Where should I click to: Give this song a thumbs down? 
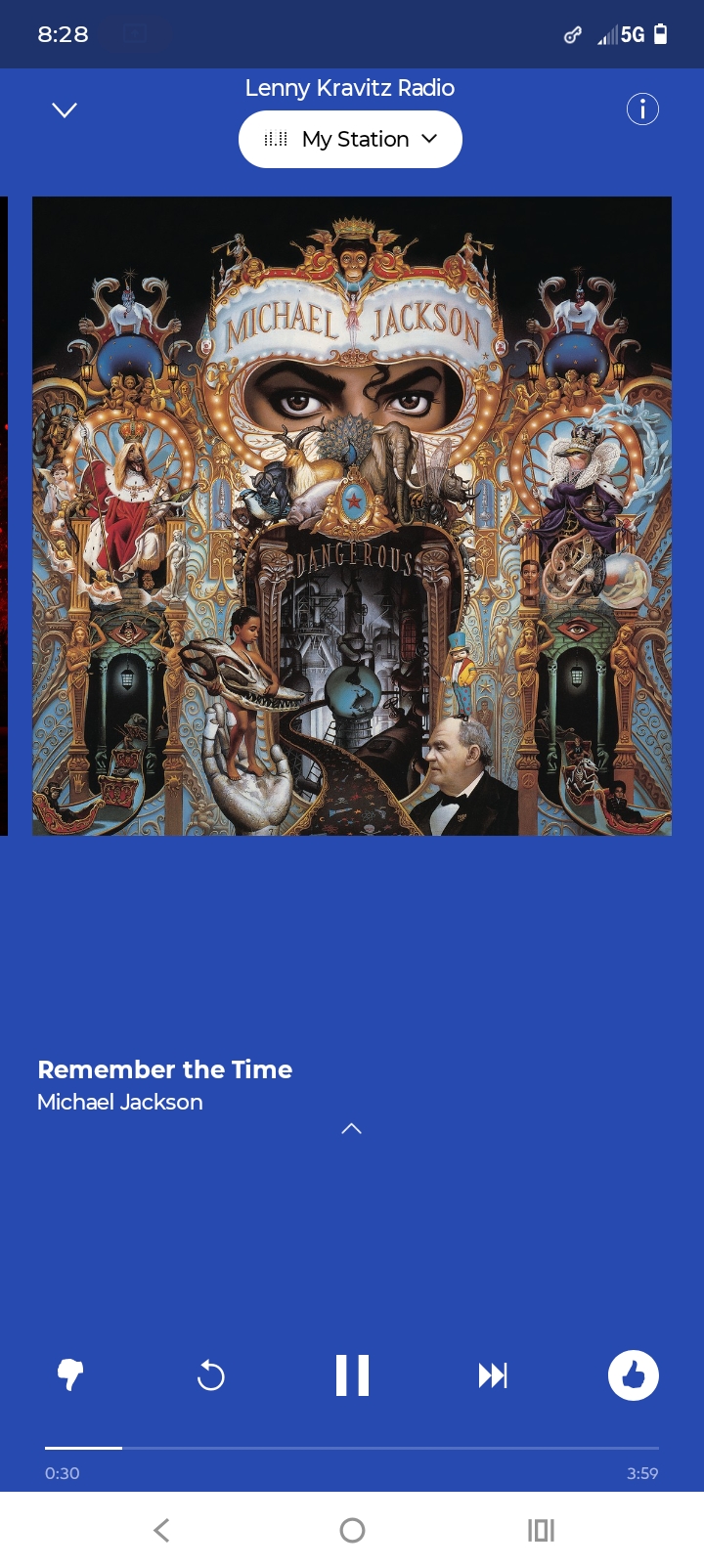click(x=70, y=1375)
